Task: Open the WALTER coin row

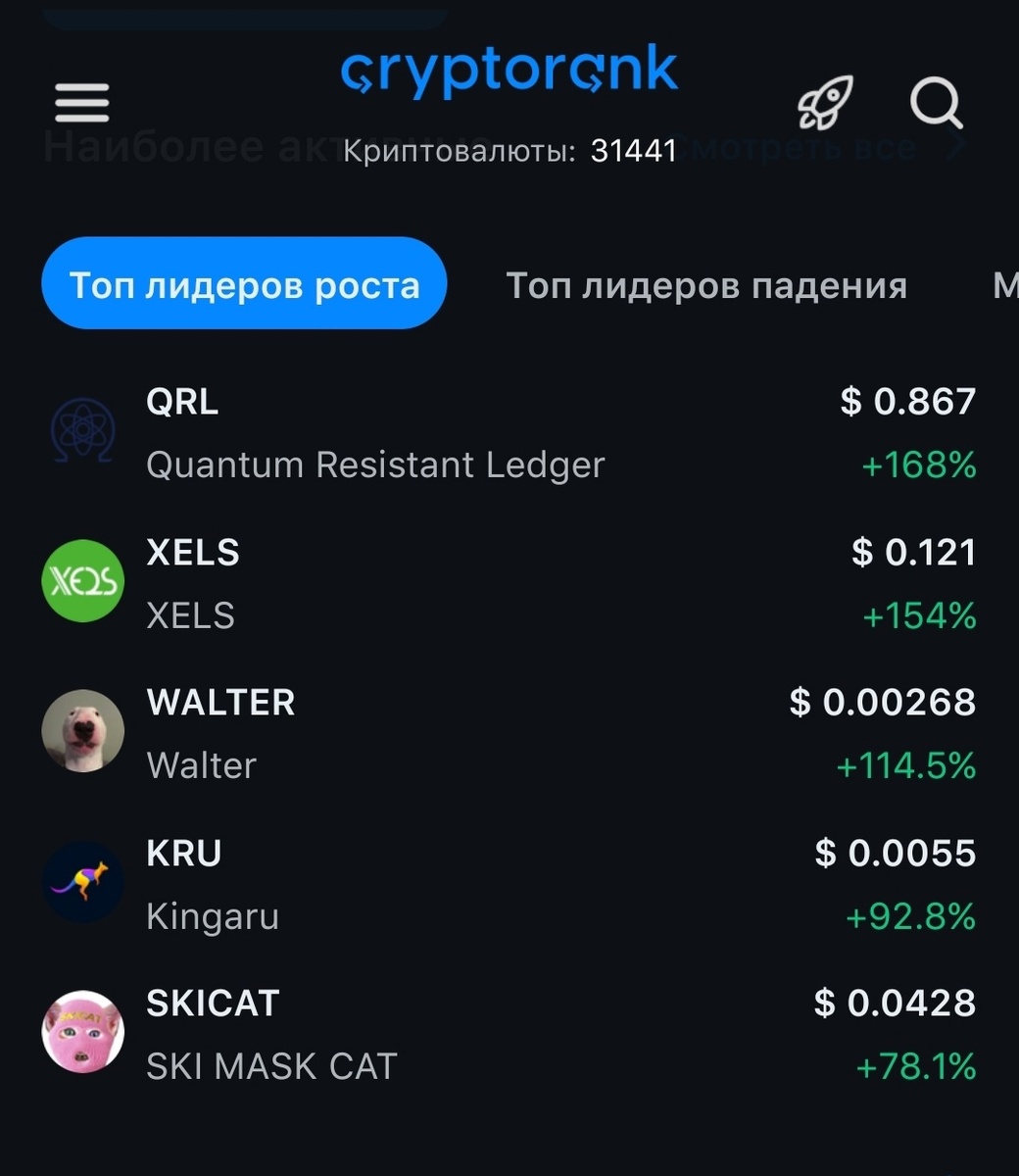Action: tap(220, 733)
